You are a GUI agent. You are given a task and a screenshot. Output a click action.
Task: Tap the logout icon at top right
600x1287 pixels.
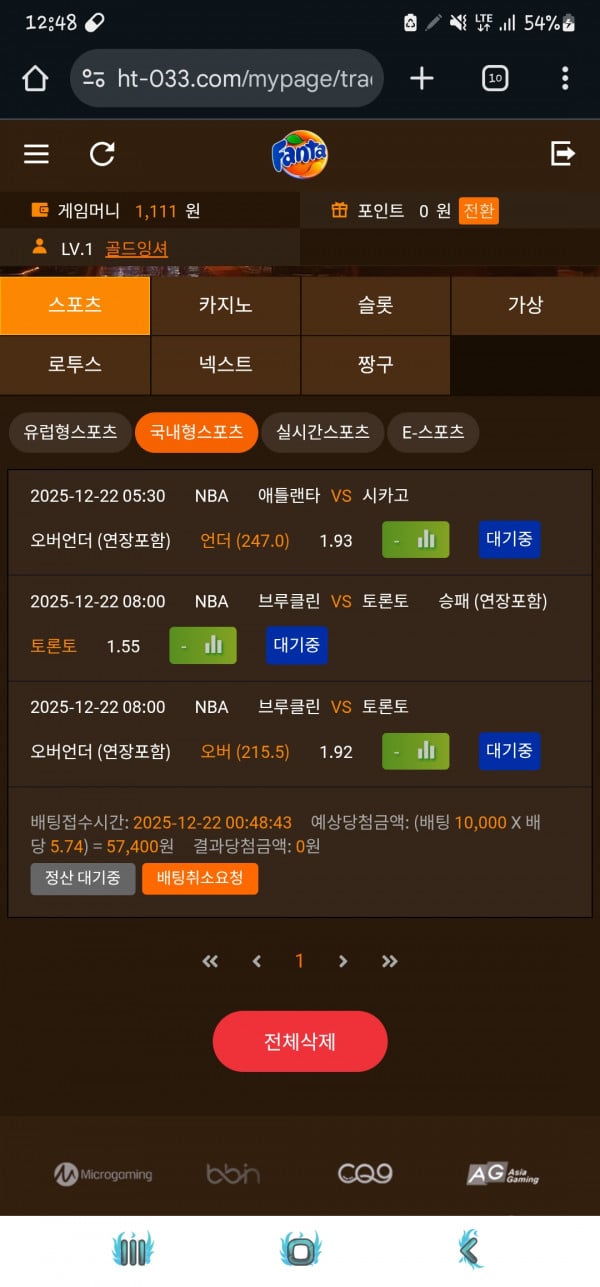pos(563,153)
